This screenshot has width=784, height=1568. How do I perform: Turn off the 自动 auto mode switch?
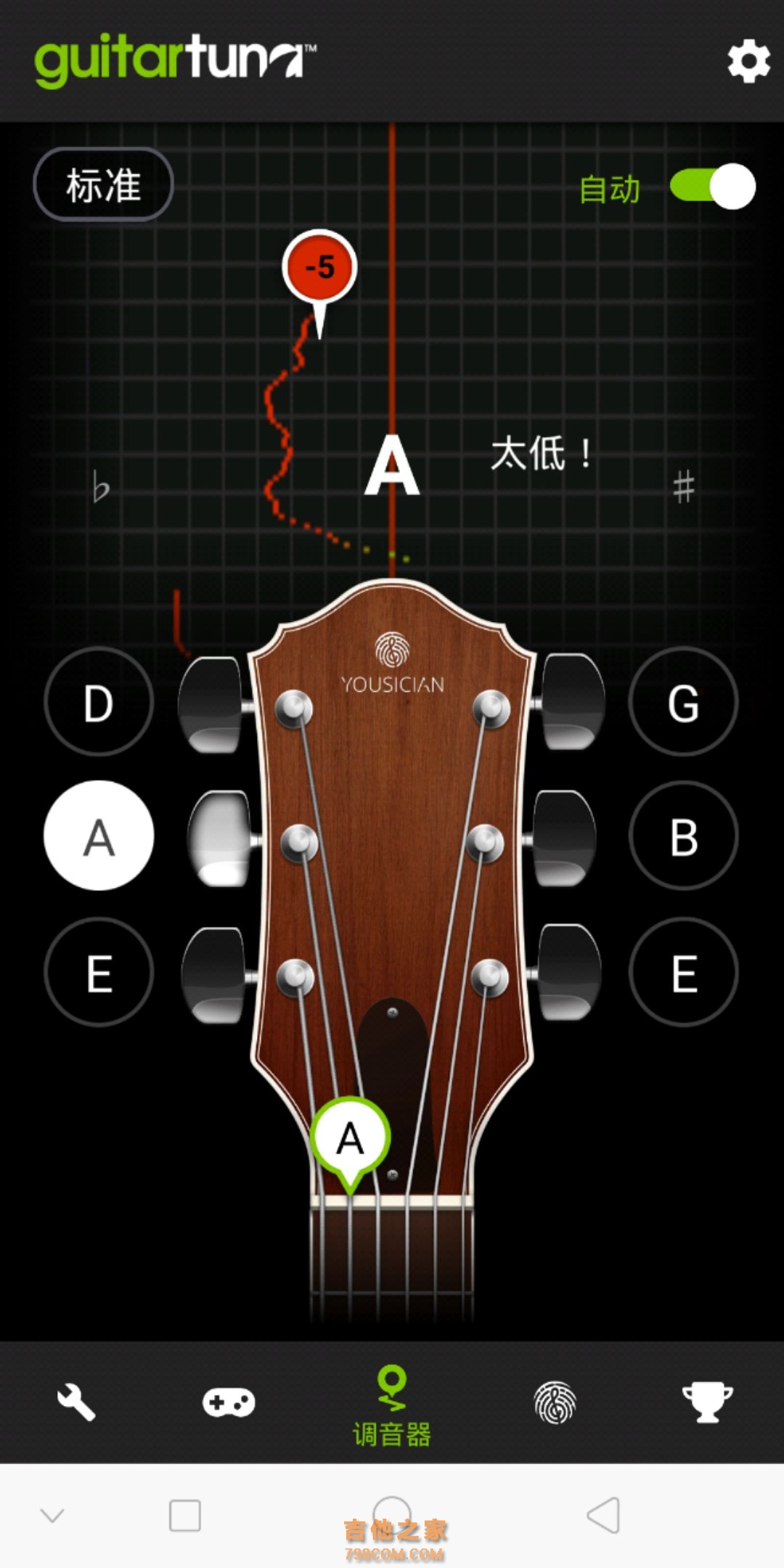click(x=712, y=186)
